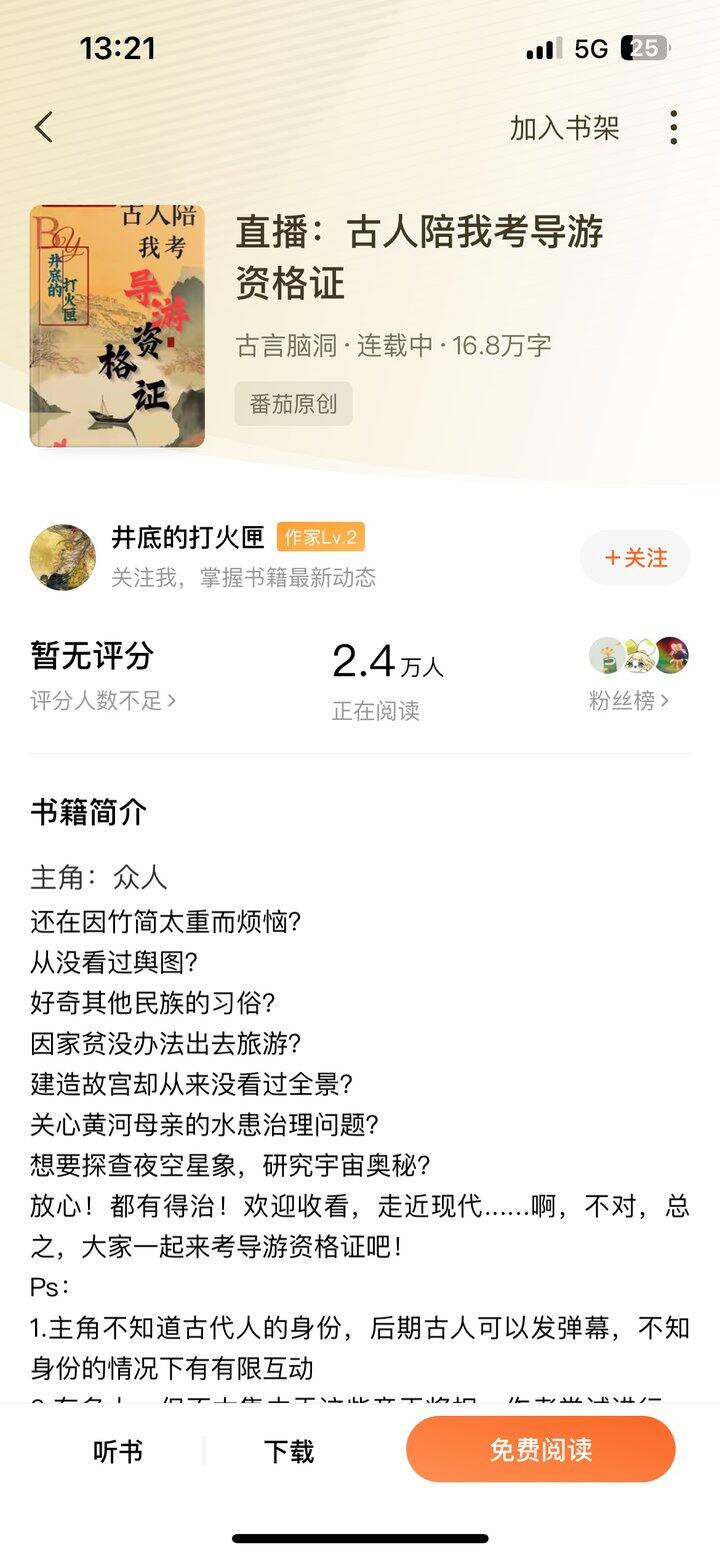Follow the author via +关注 button
The height and width of the screenshot is (1558, 720).
(x=635, y=557)
